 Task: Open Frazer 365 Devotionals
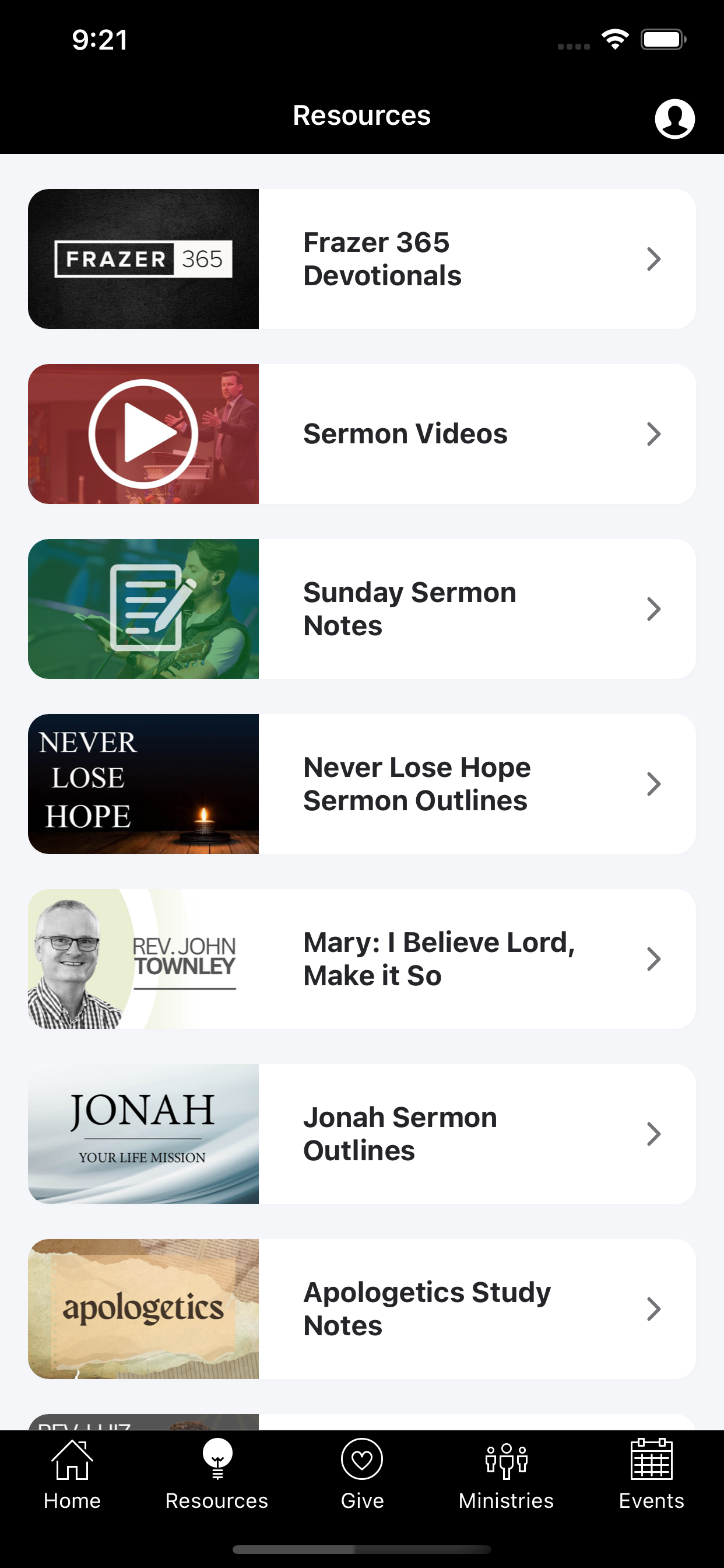tap(362, 258)
